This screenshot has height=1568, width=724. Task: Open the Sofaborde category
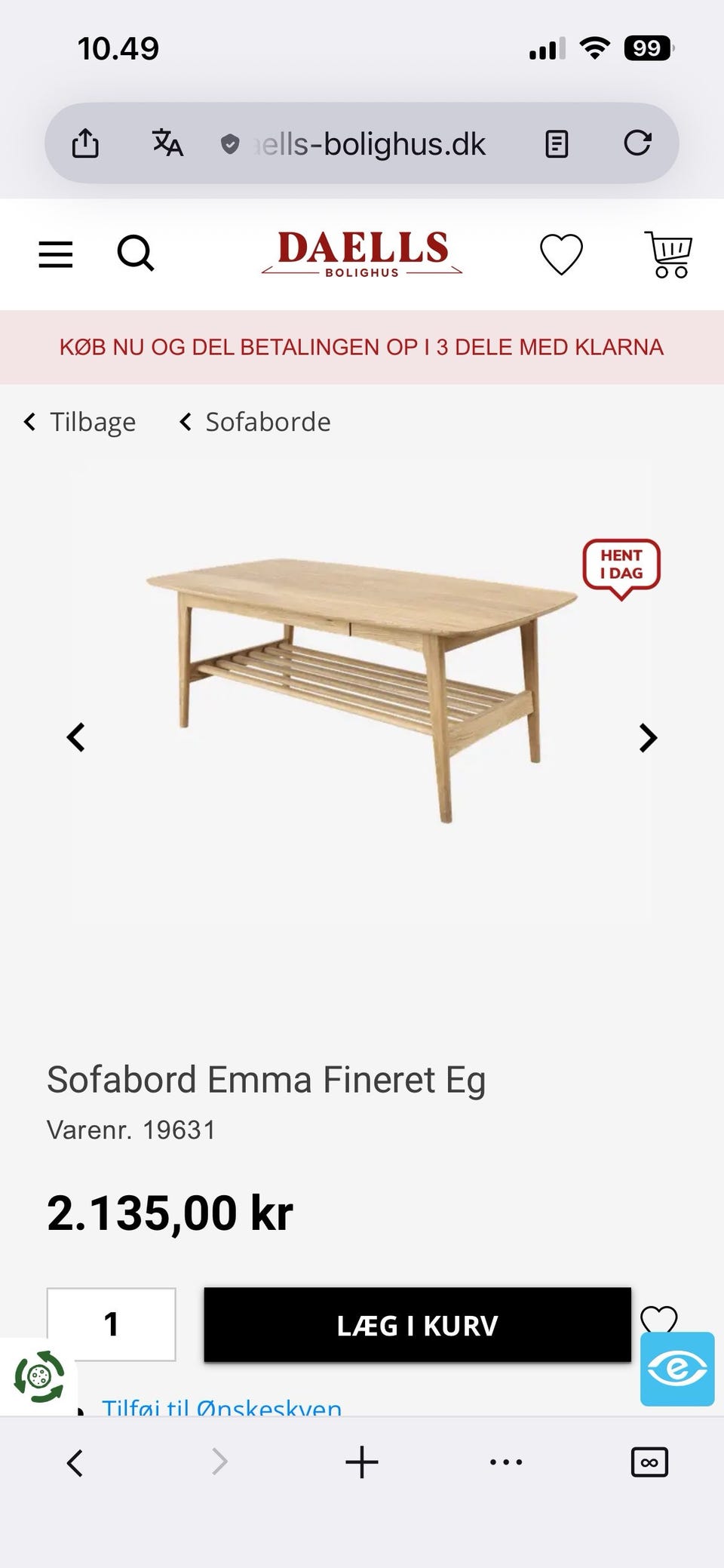[x=255, y=422]
